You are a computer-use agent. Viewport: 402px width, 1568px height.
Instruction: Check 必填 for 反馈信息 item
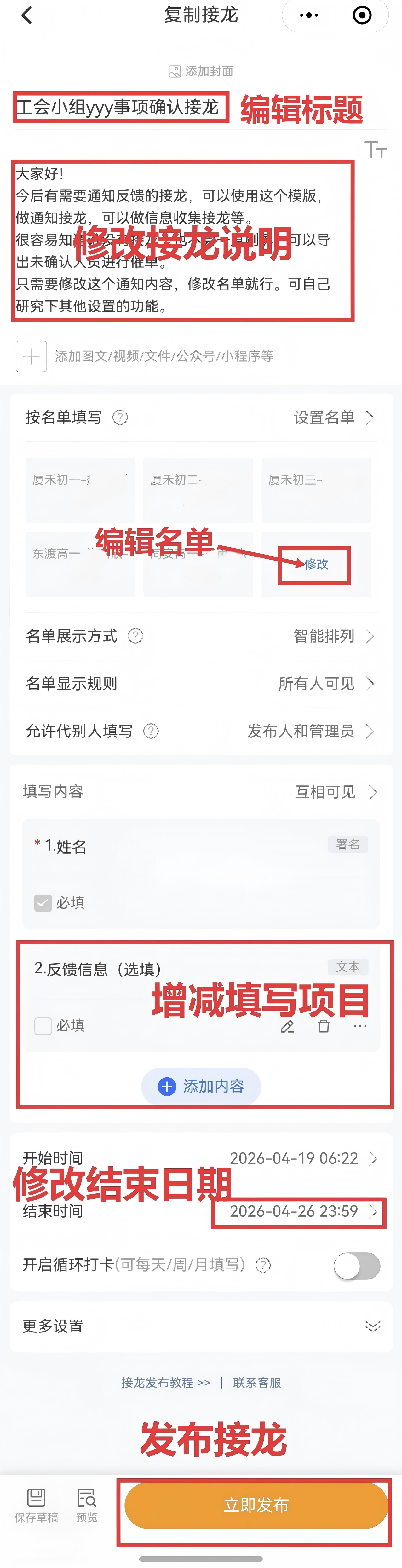pos(43,1026)
